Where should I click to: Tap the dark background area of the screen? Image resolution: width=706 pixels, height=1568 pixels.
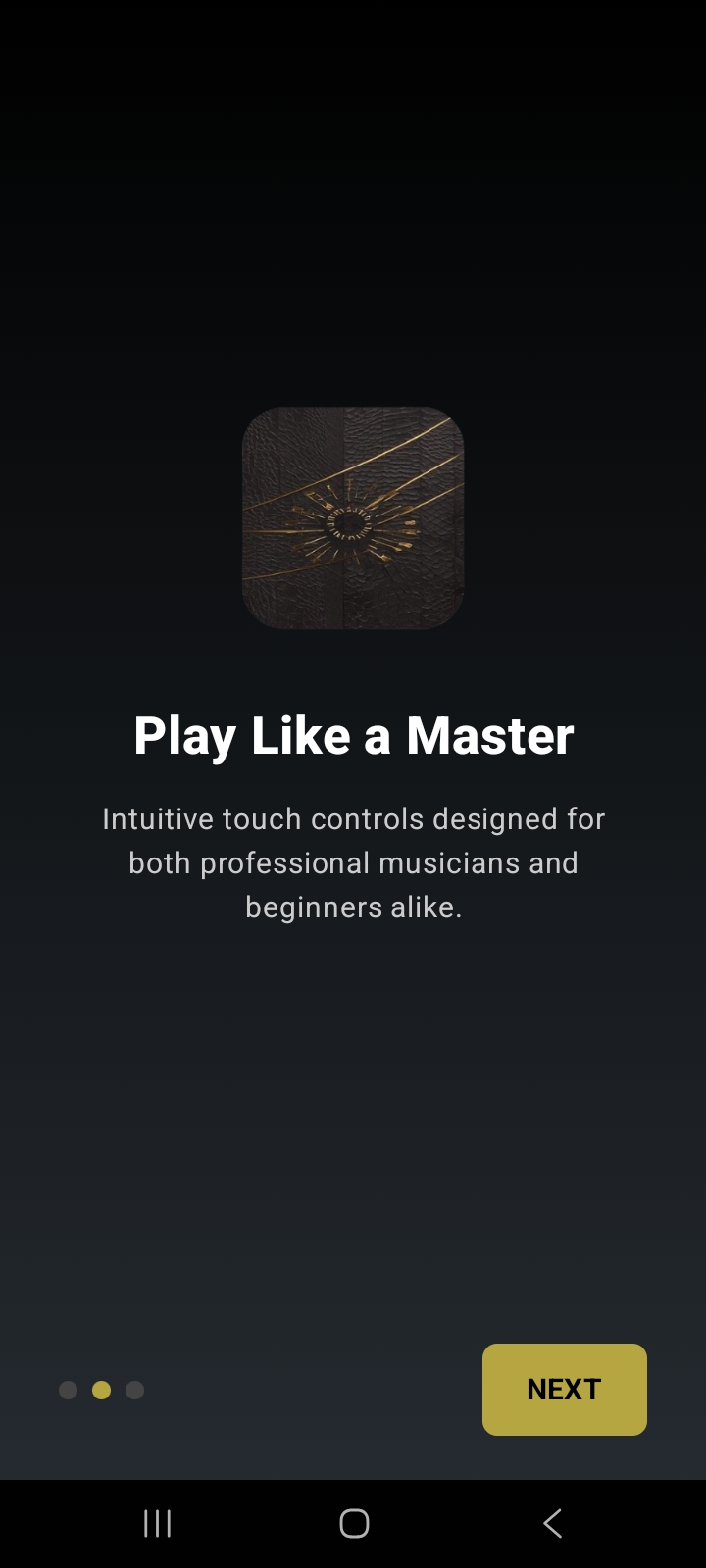click(x=353, y=1127)
